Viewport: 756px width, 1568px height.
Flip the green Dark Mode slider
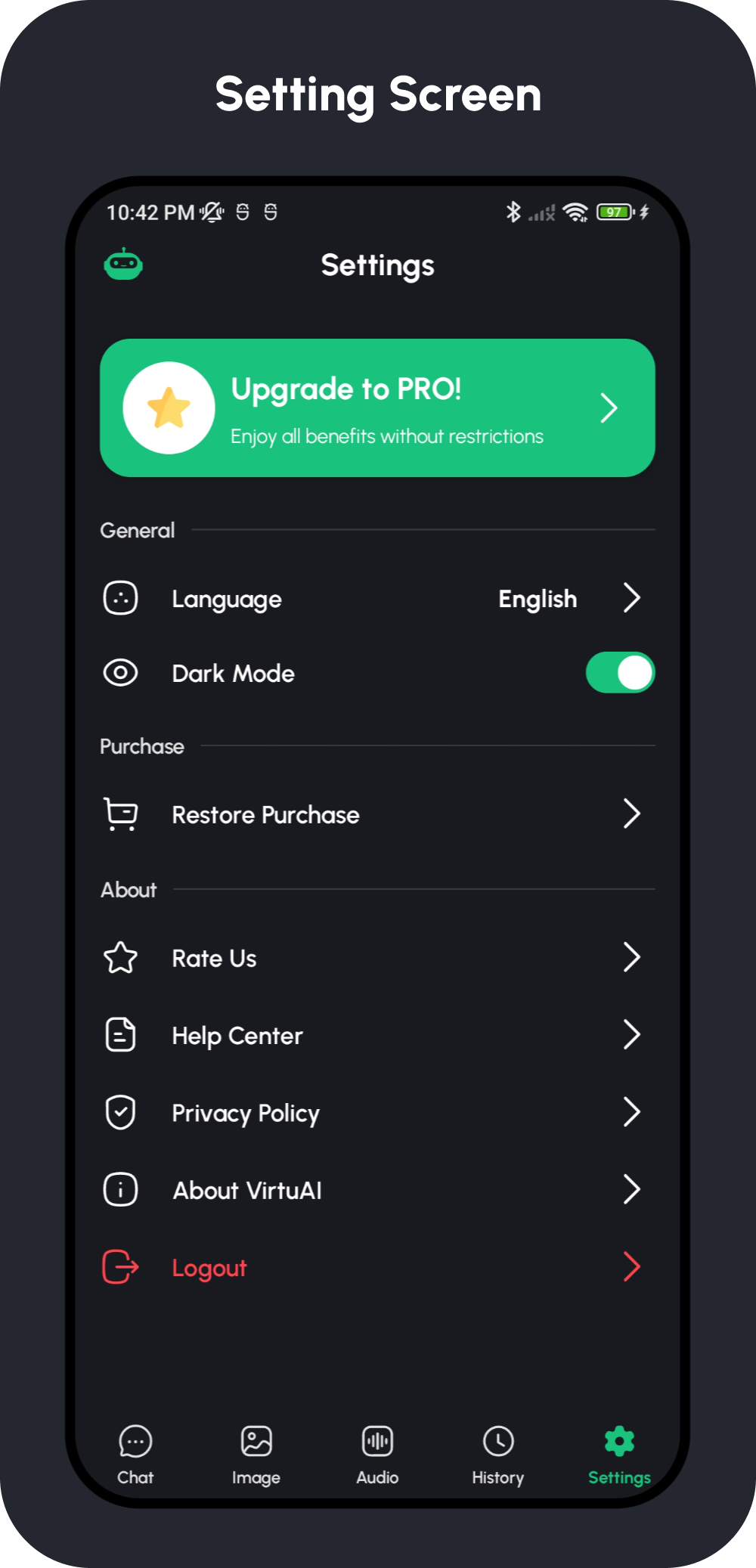pyautogui.click(x=620, y=673)
